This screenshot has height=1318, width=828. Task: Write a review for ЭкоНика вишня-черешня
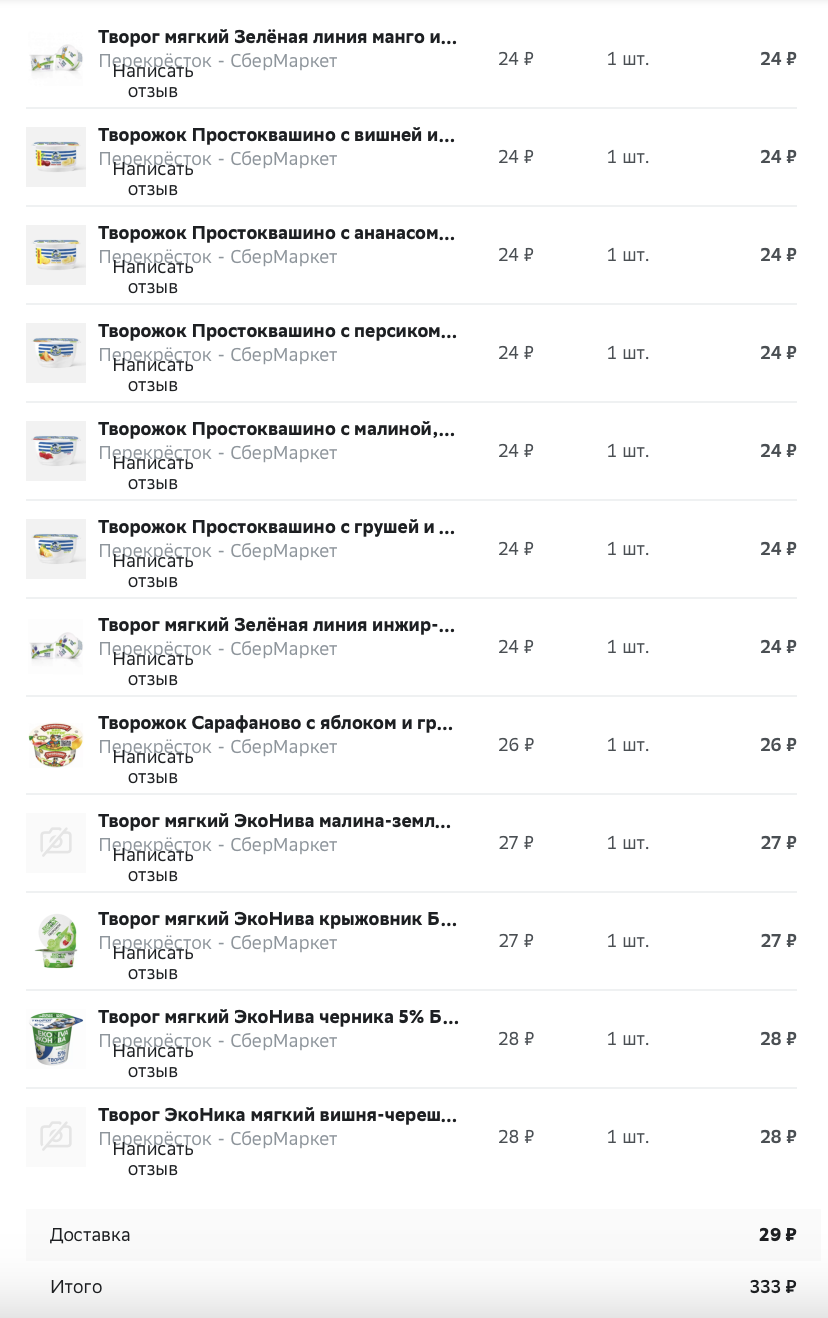click(x=153, y=1159)
